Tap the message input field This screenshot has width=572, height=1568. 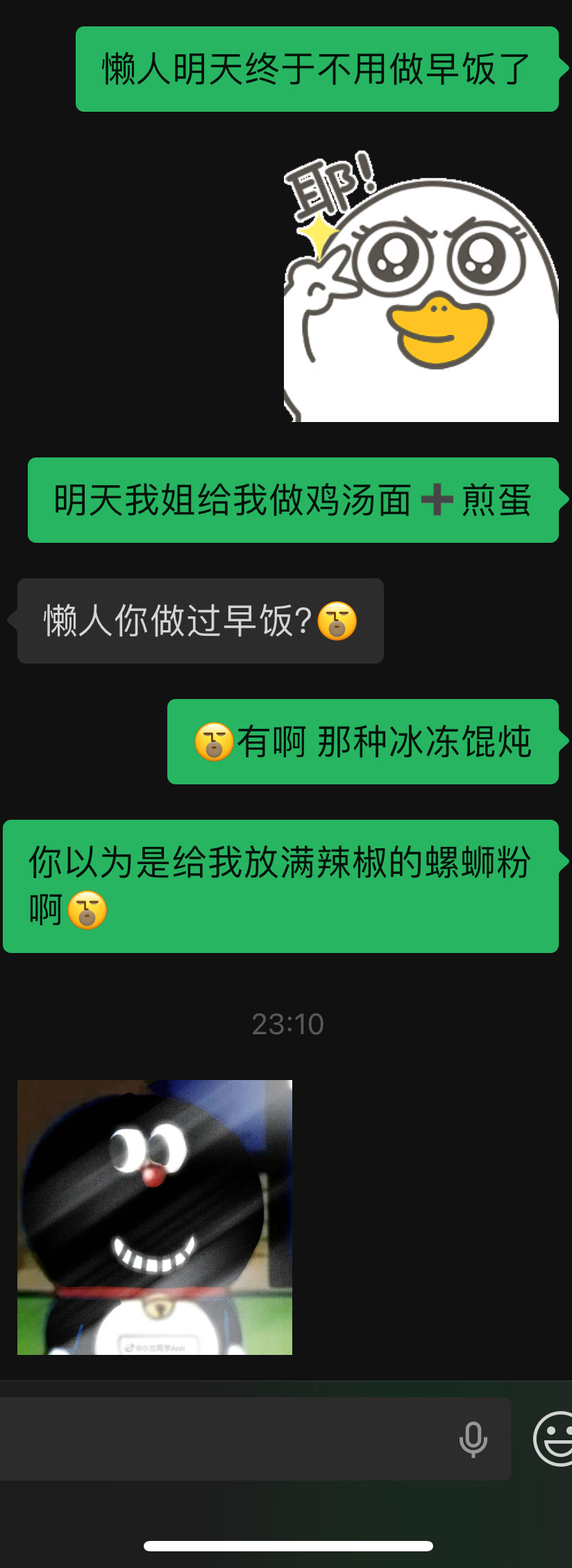point(222,1439)
